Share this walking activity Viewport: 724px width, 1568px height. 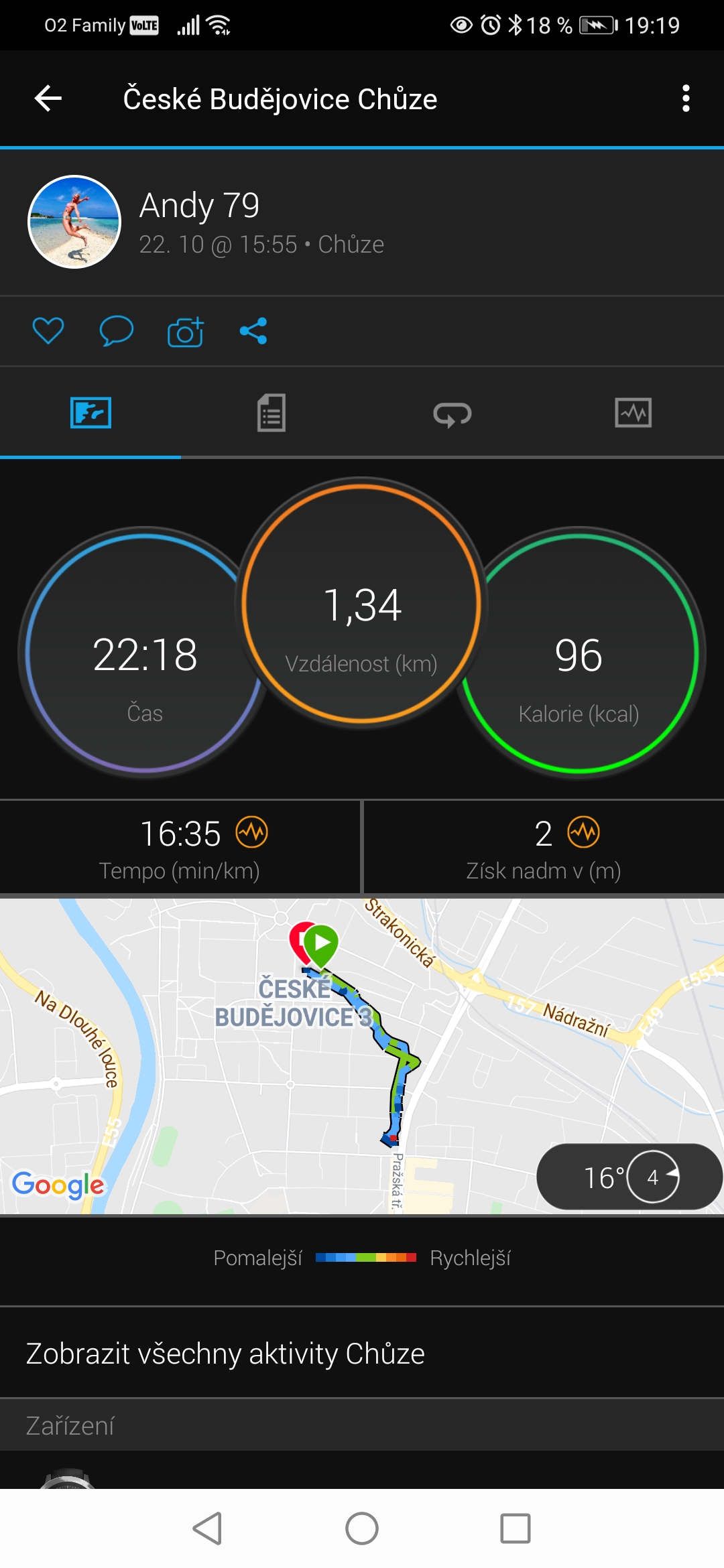tap(253, 331)
